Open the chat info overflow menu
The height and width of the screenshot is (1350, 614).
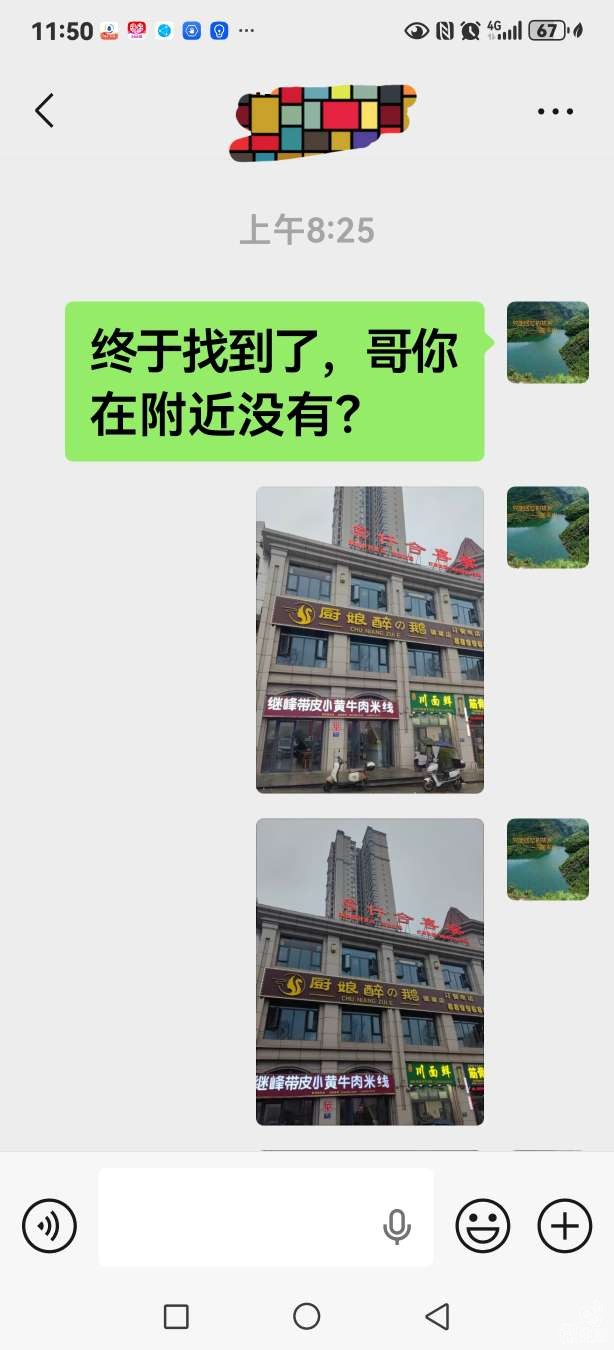[555, 111]
